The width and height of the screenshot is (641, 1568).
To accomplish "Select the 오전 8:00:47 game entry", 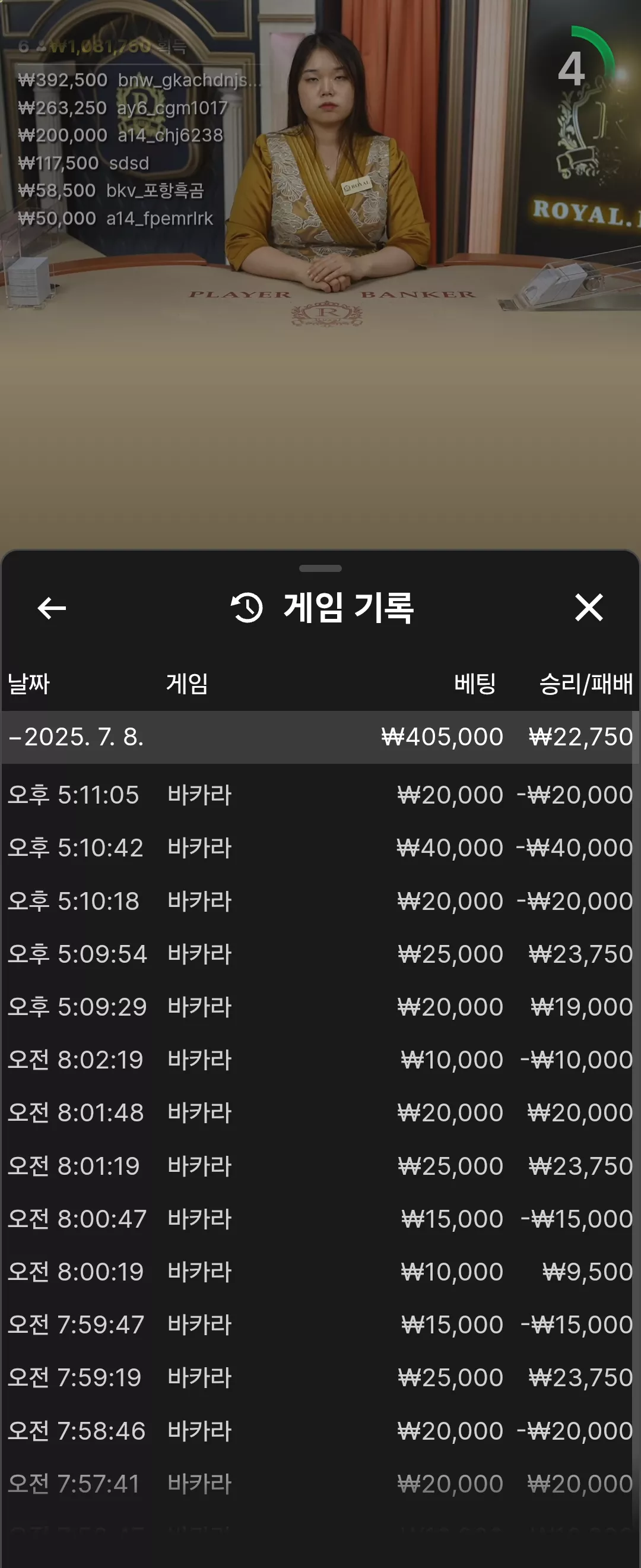I will [x=320, y=1219].
